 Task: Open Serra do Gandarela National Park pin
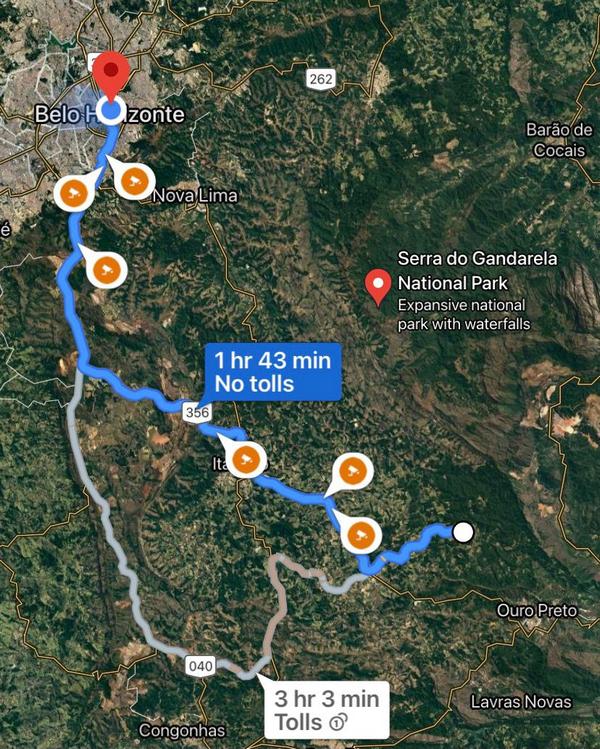pyautogui.click(x=378, y=285)
